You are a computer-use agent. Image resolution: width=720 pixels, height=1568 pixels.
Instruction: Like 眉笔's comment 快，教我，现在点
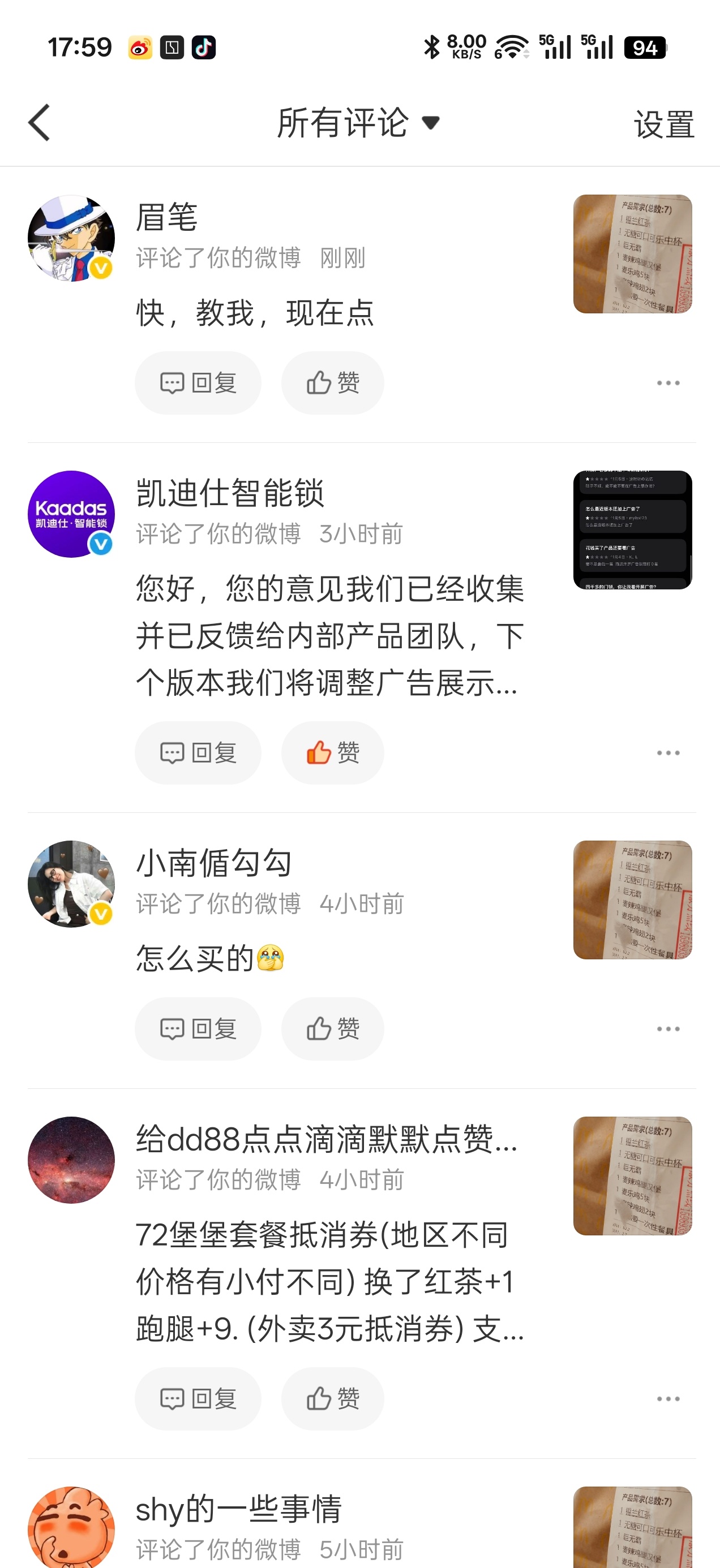(332, 382)
